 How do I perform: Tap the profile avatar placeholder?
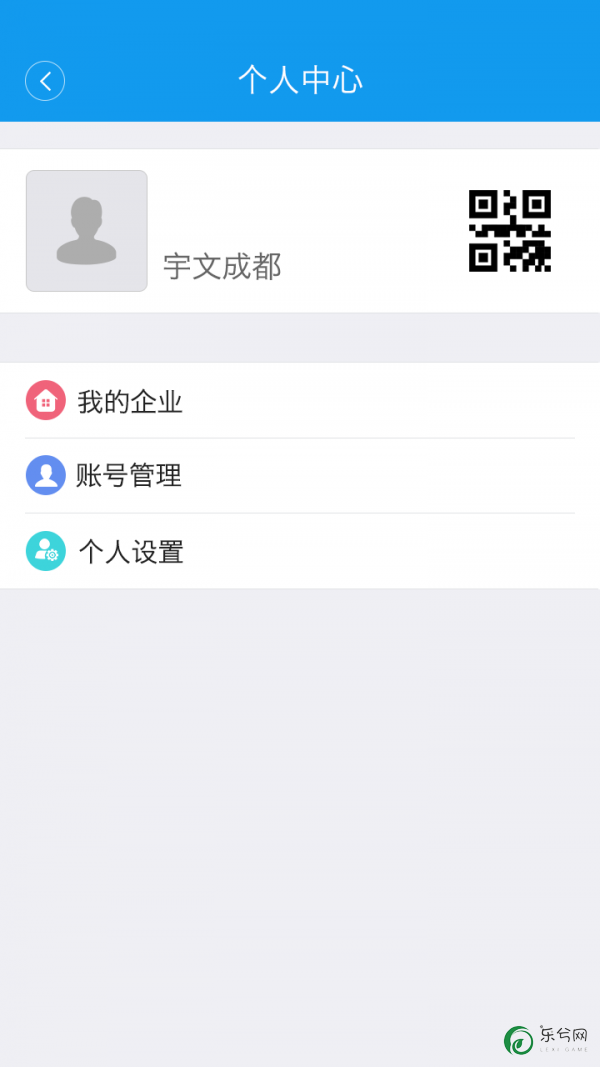pyautogui.click(x=86, y=231)
